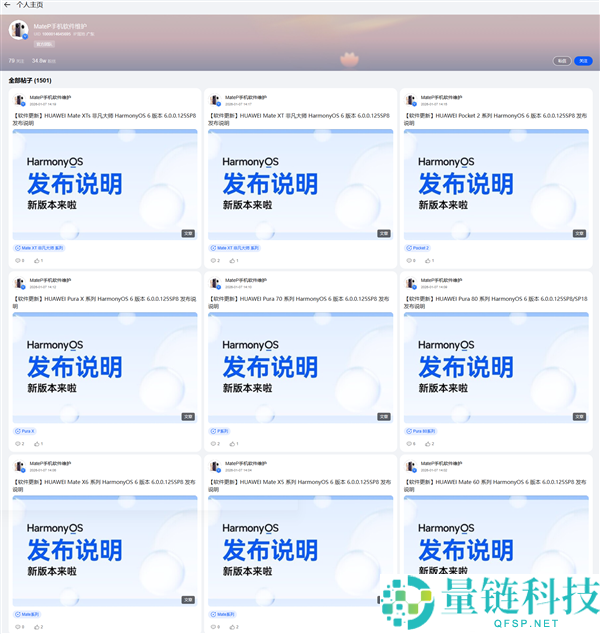Send a private message via 私信
The width and height of the screenshot is (600, 634).
pos(562,60)
